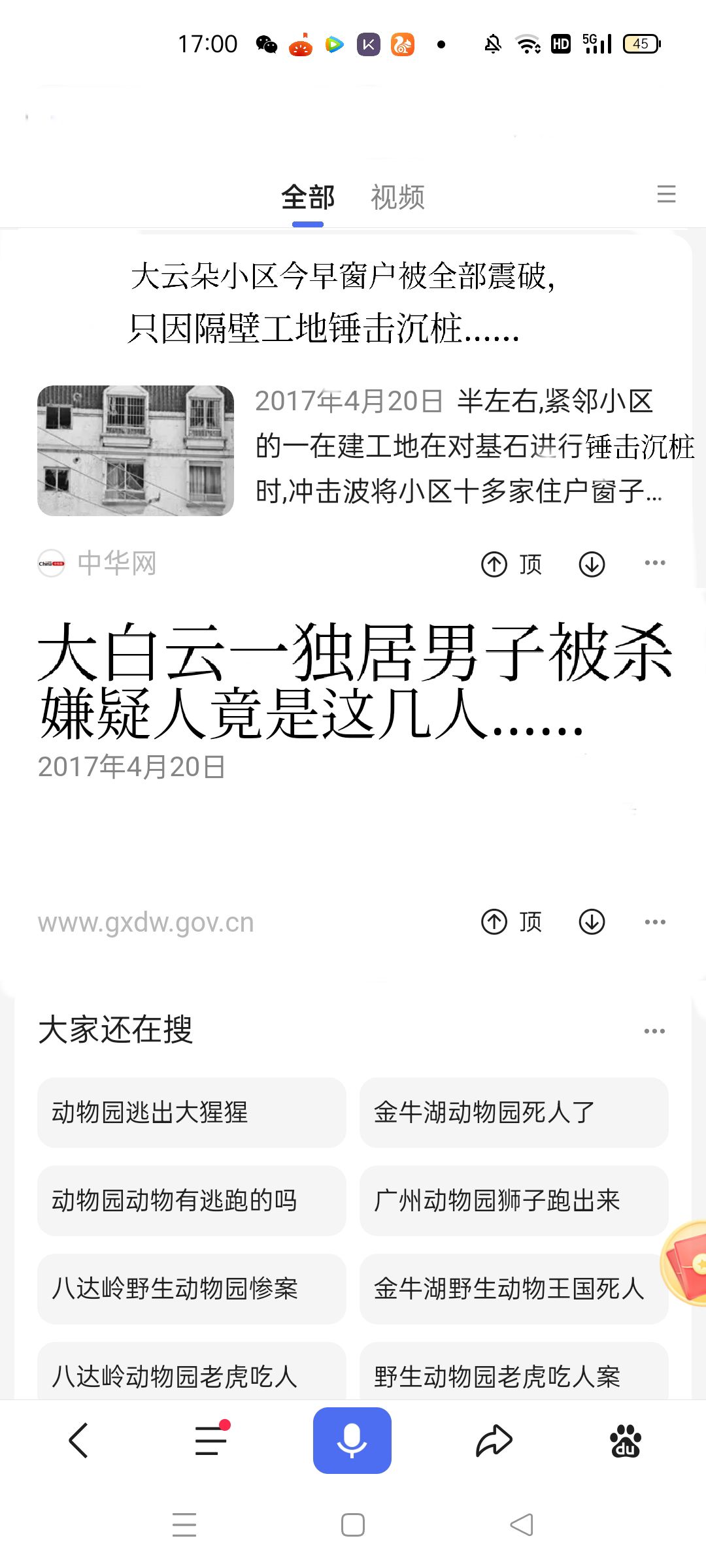
Task: Upvote 顶 on the gxdw.gov.cn result
Action: [511, 922]
